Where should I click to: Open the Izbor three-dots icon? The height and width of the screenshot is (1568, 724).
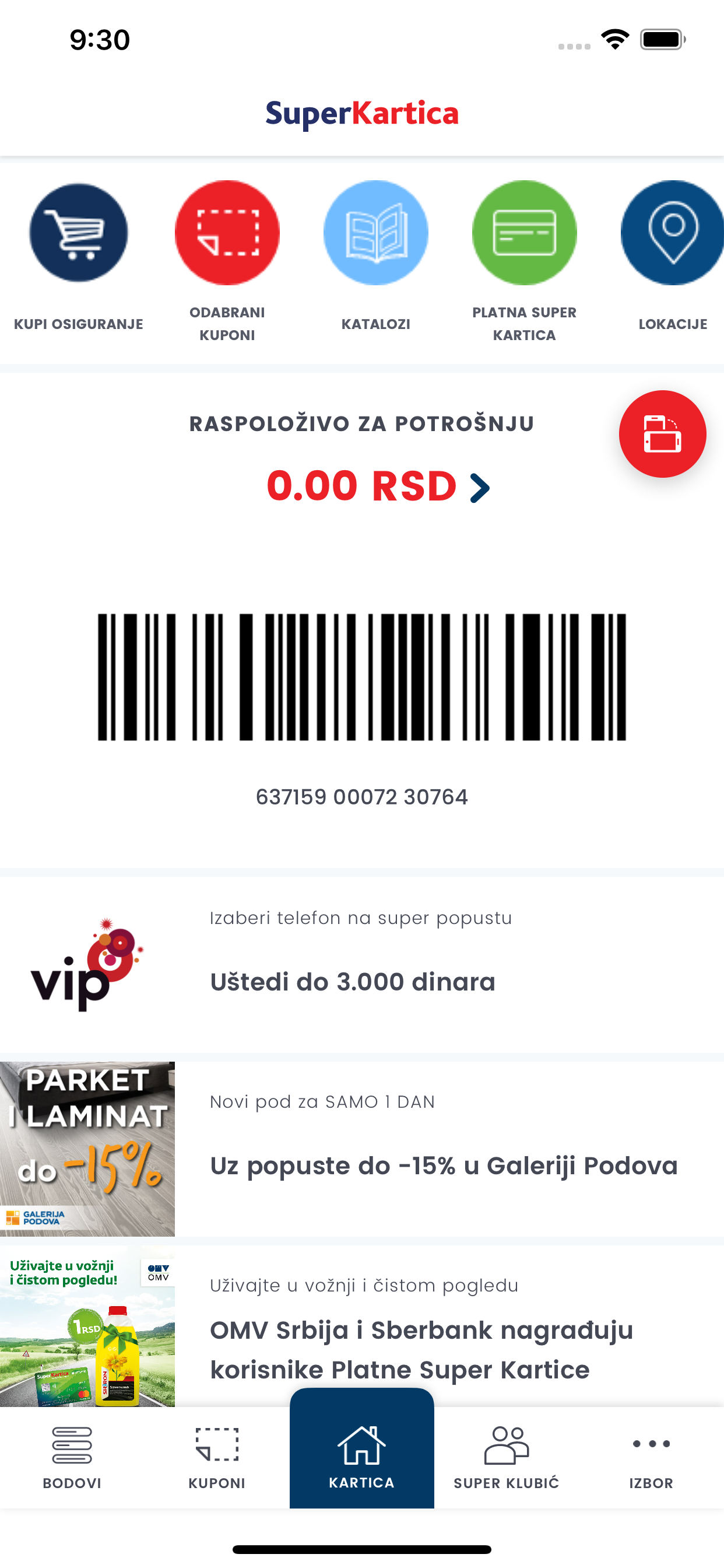(x=651, y=1448)
